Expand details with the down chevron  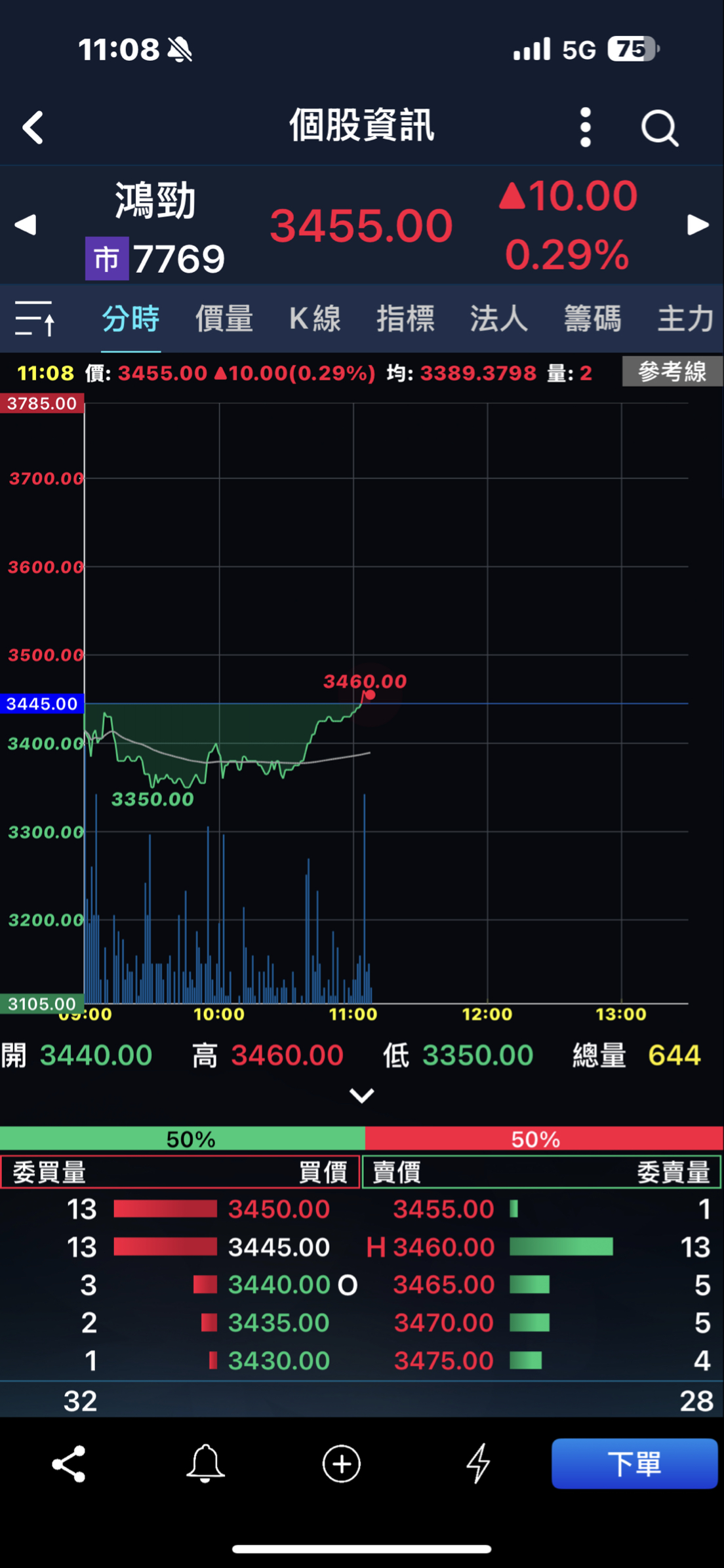click(x=362, y=1095)
